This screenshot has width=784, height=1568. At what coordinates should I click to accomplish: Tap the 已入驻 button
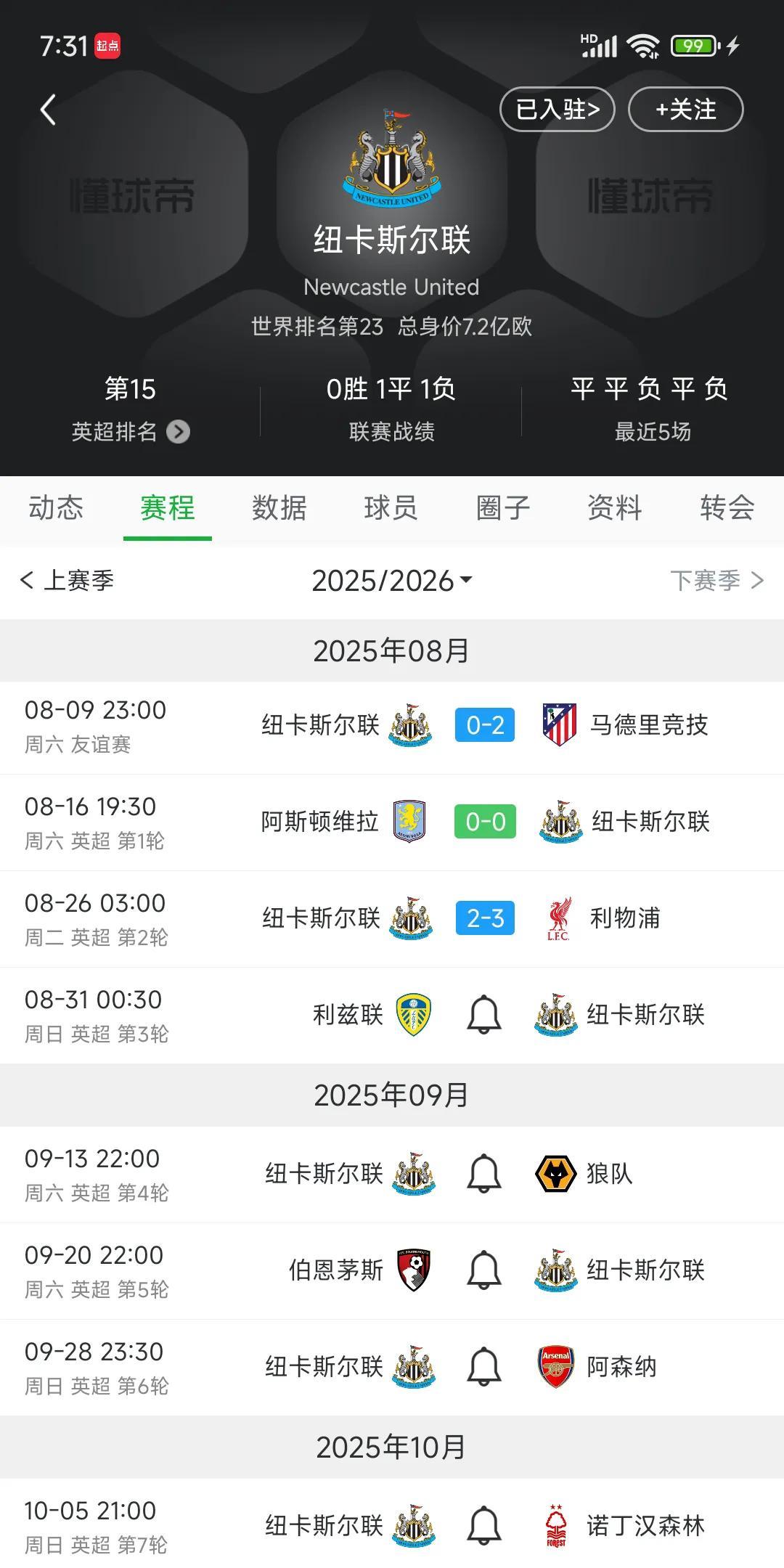point(557,110)
